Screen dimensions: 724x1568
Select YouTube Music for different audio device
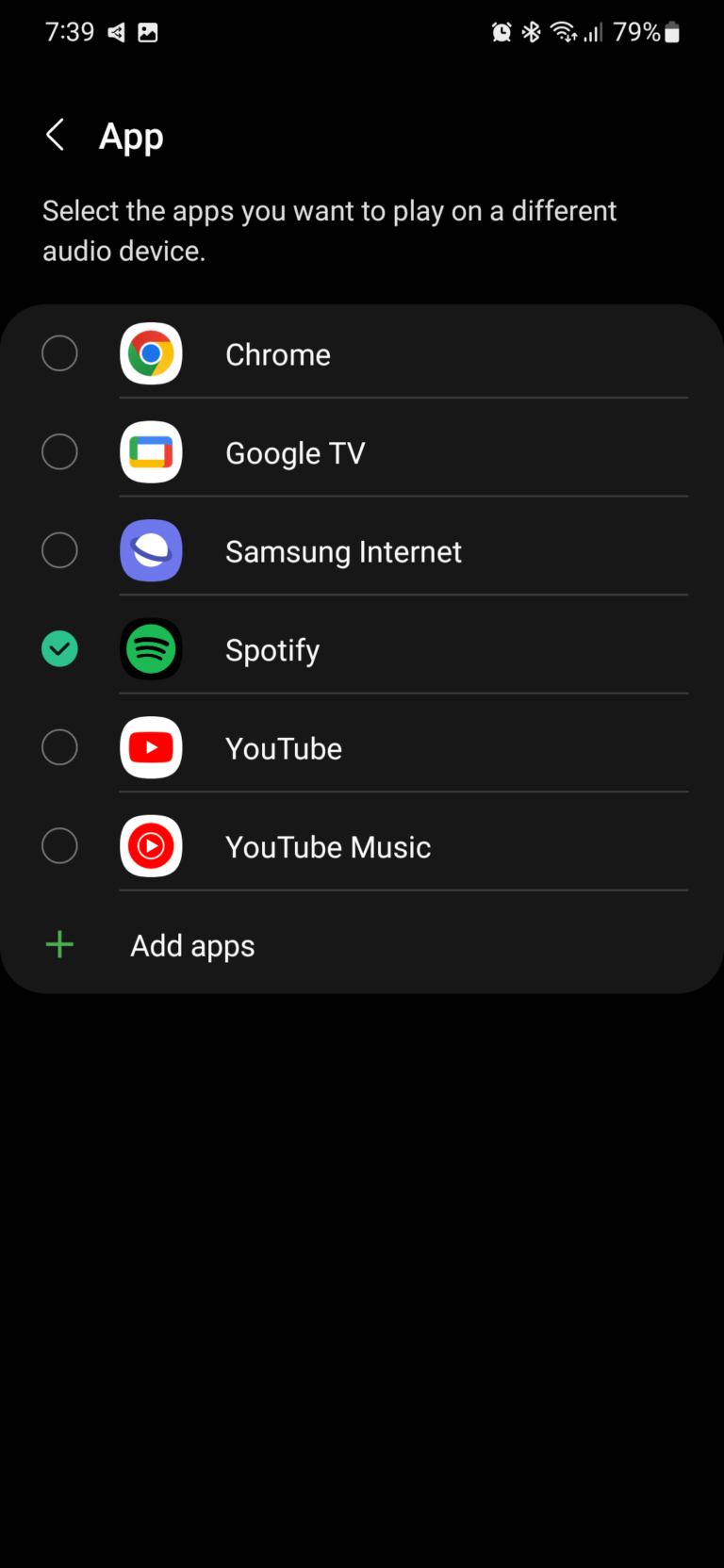point(59,845)
